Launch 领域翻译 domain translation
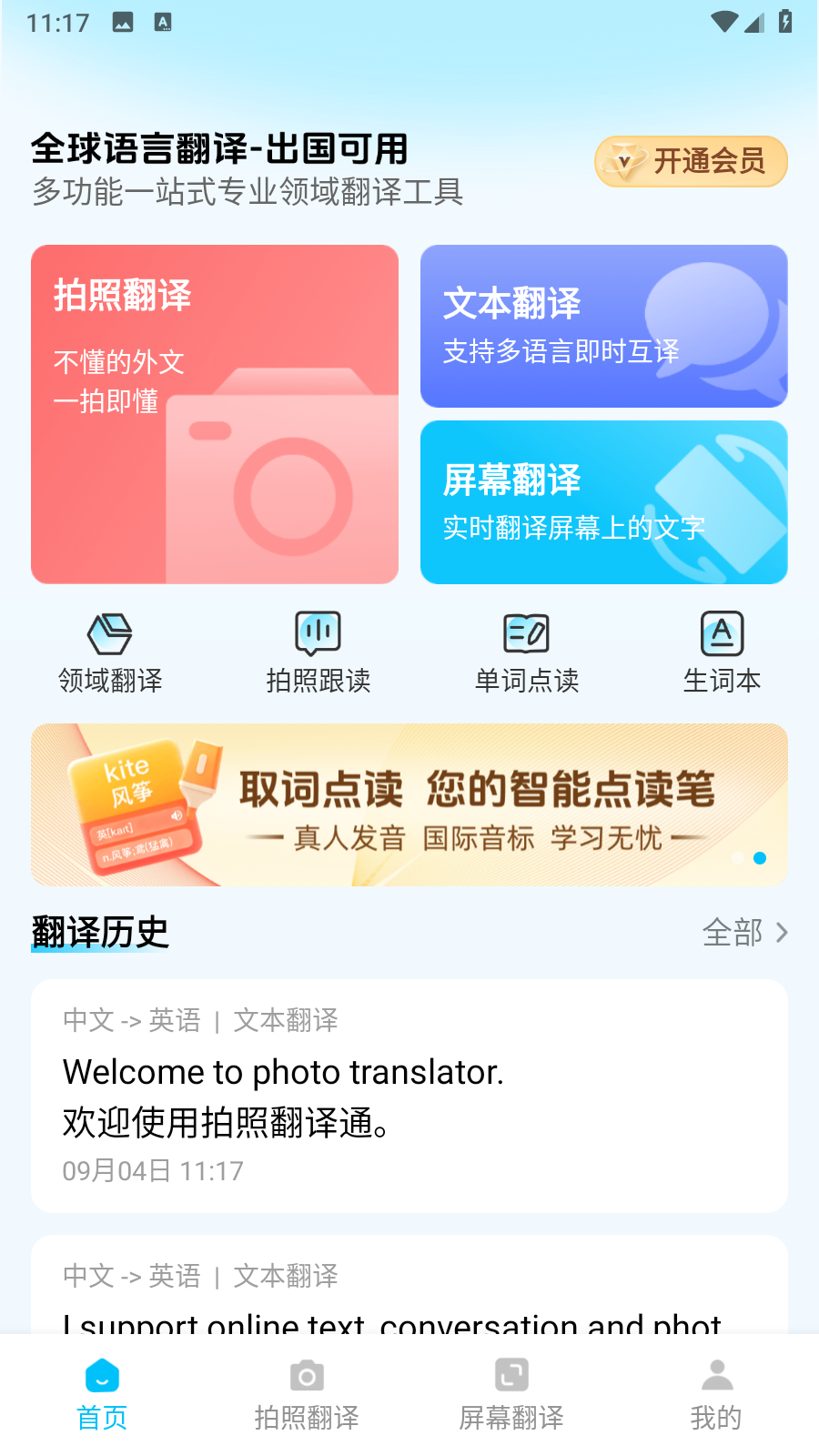The height and width of the screenshot is (1456, 819). [x=110, y=652]
